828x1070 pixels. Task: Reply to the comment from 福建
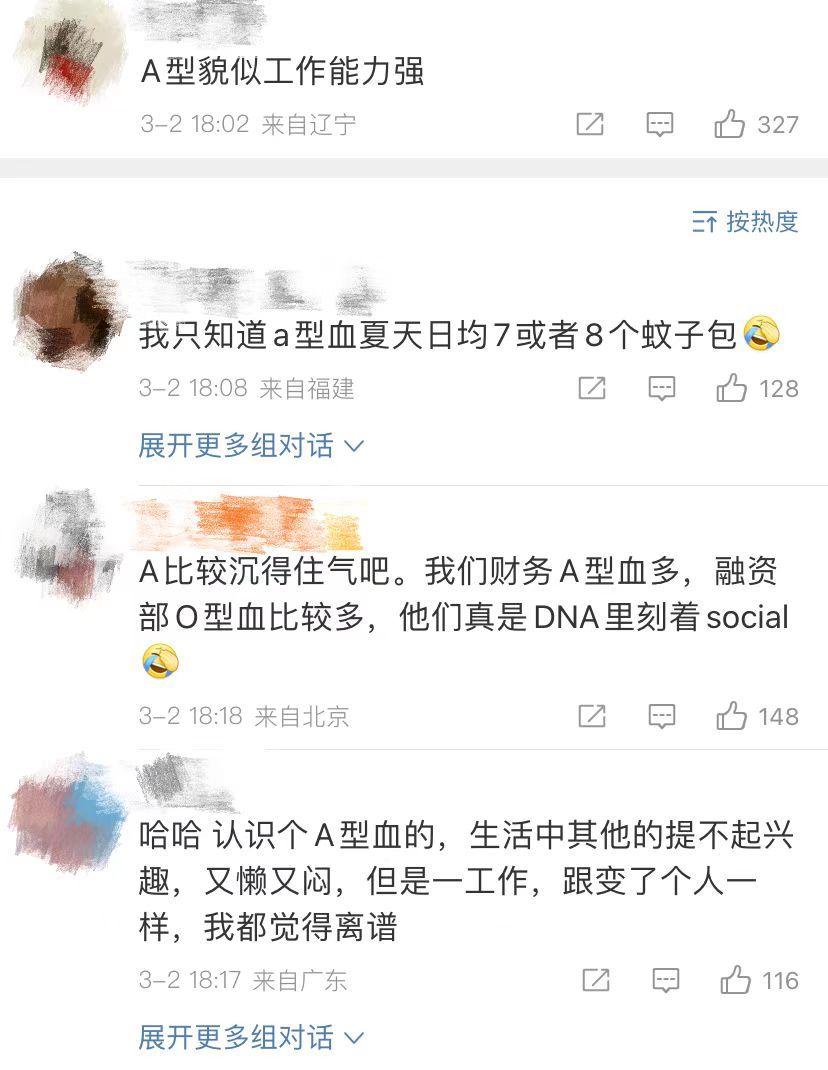tap(662, 389)
